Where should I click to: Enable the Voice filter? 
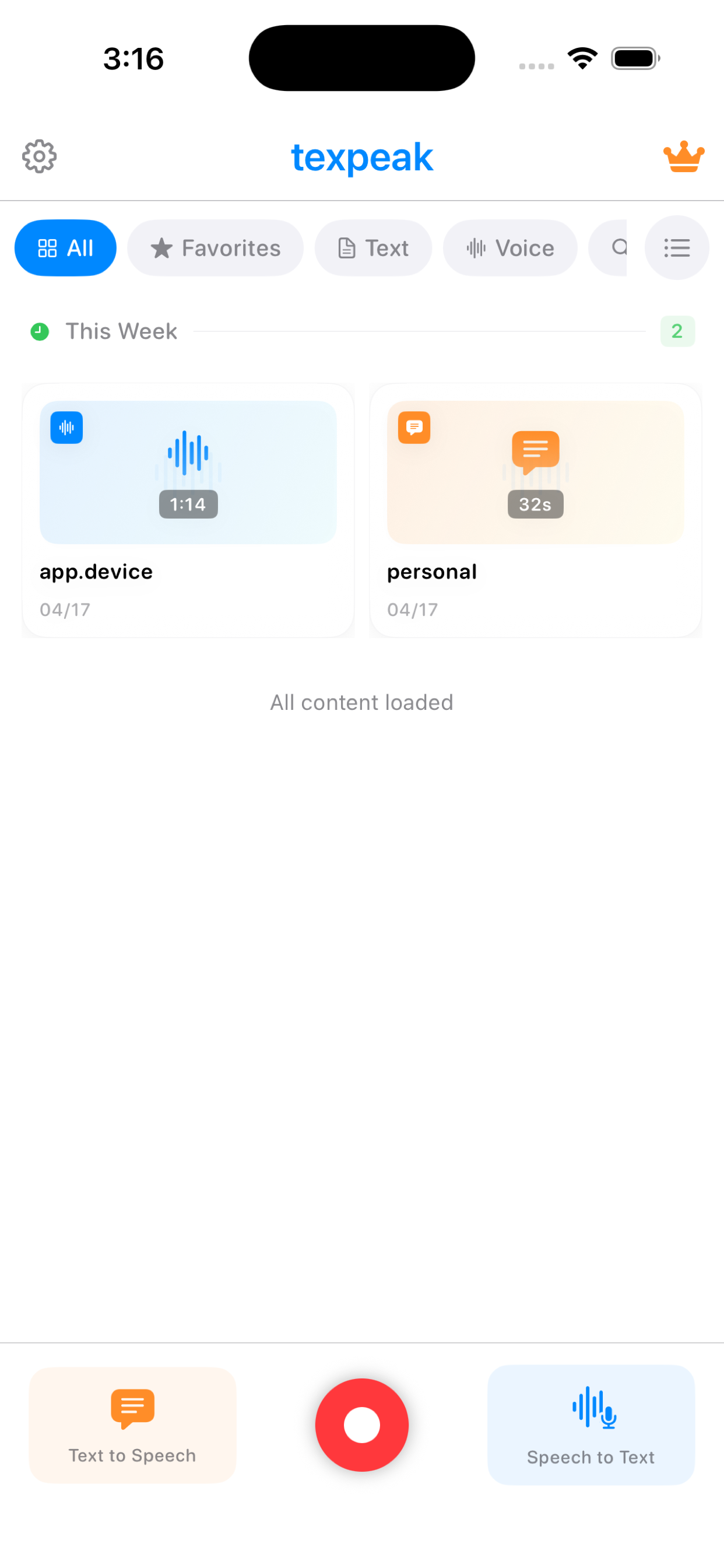click(510, 248)
